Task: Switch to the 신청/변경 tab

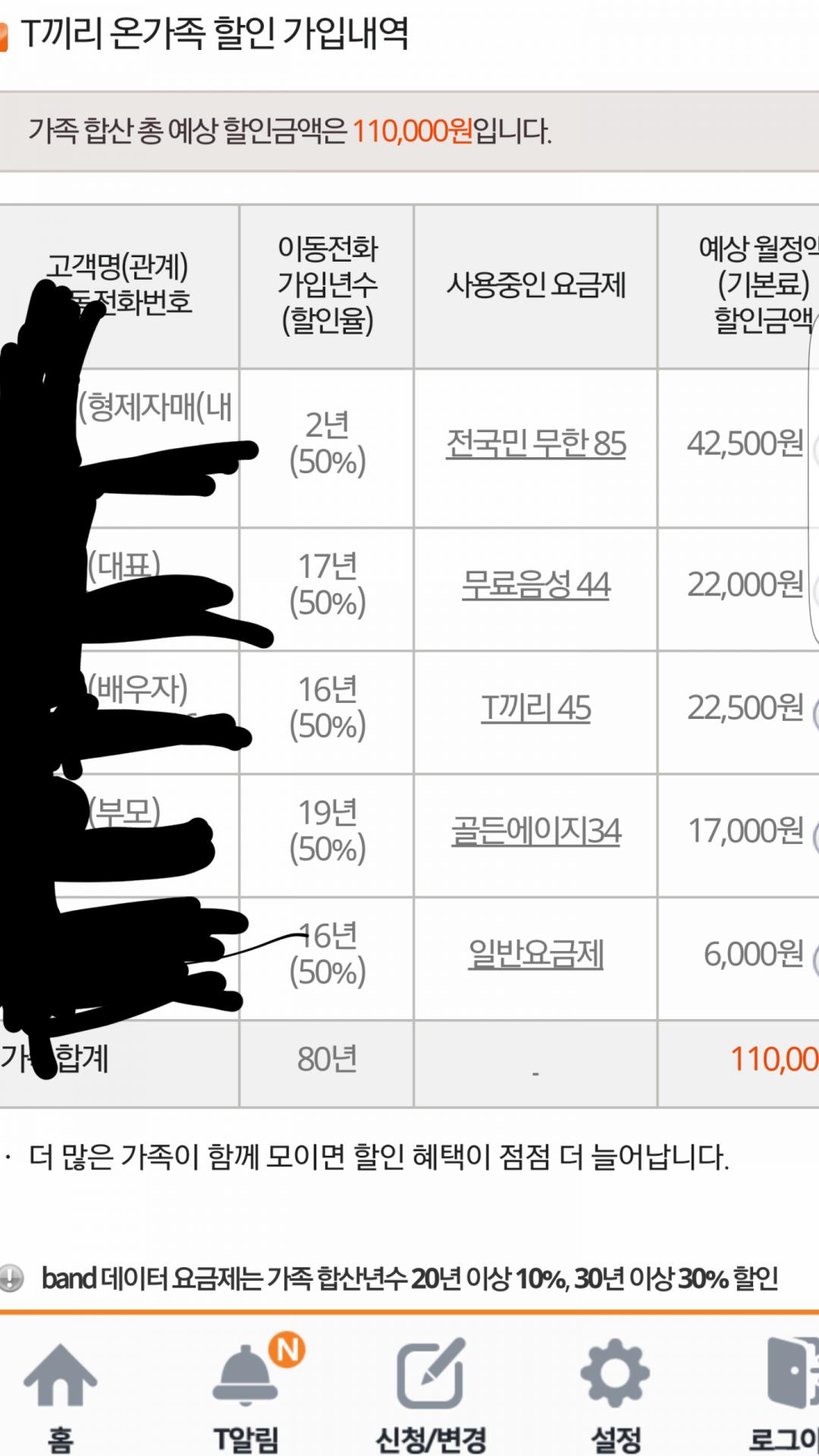Action: [431, 1394]
